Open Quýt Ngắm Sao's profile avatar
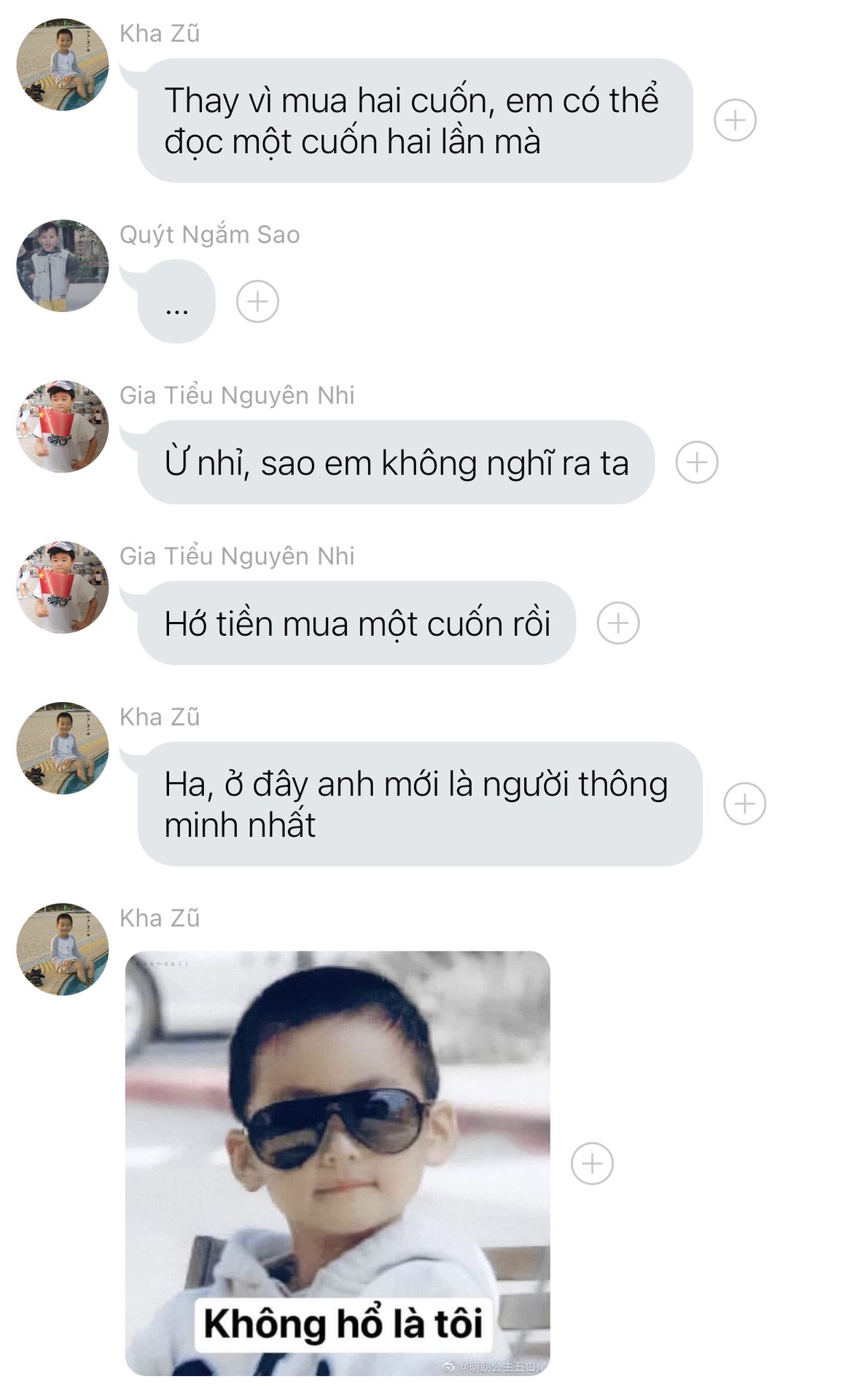 click(x=63, y=266)
